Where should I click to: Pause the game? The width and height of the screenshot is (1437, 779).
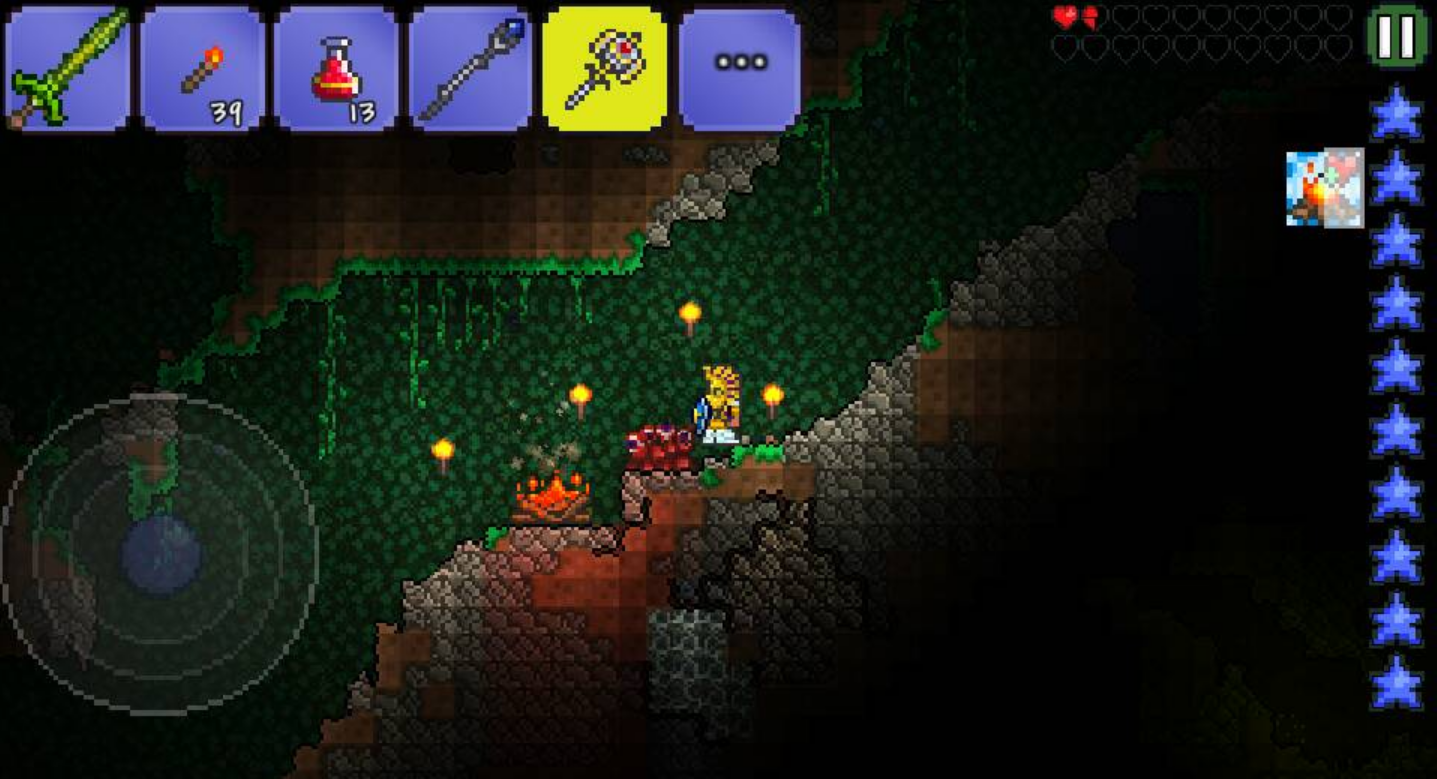[1396, 37]
